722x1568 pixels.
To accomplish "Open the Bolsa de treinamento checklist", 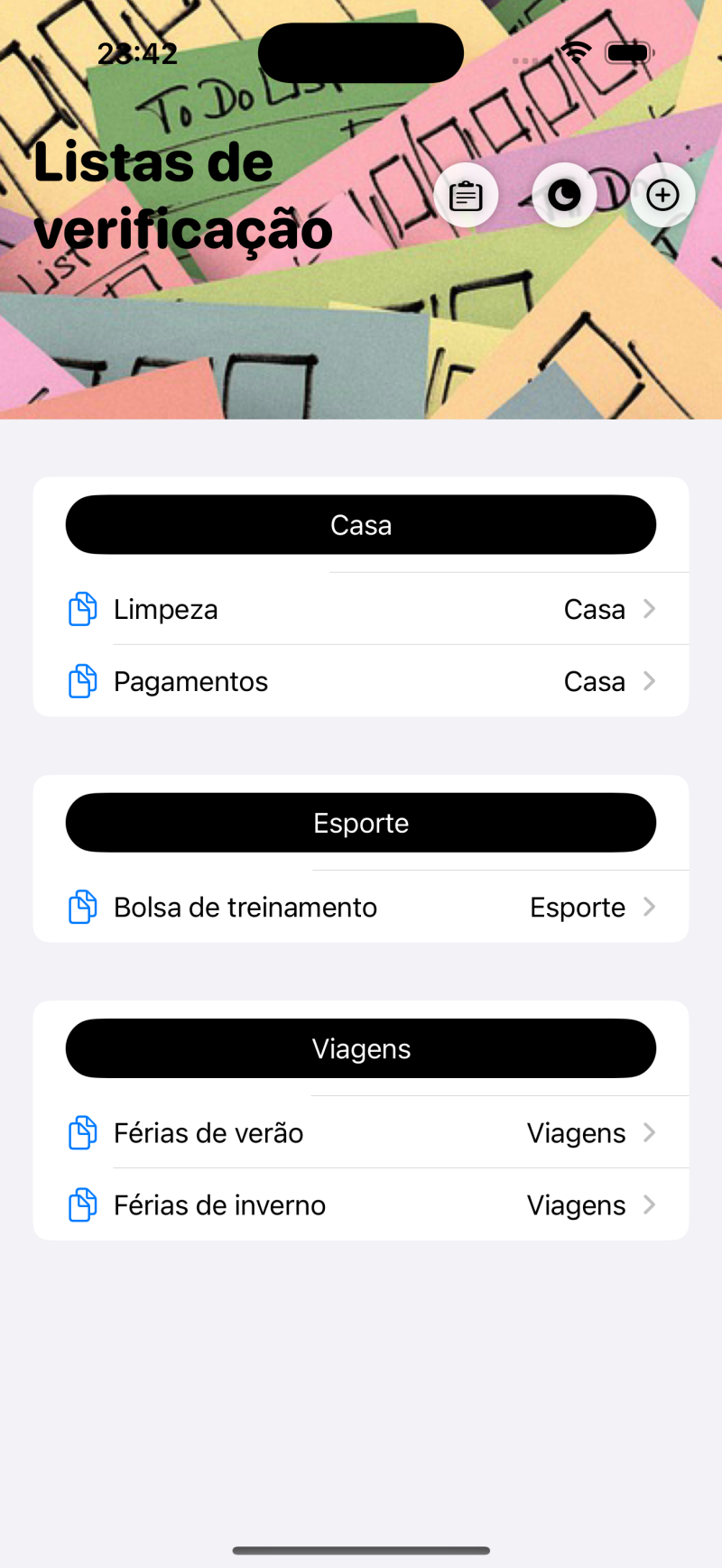I will 361,907.
